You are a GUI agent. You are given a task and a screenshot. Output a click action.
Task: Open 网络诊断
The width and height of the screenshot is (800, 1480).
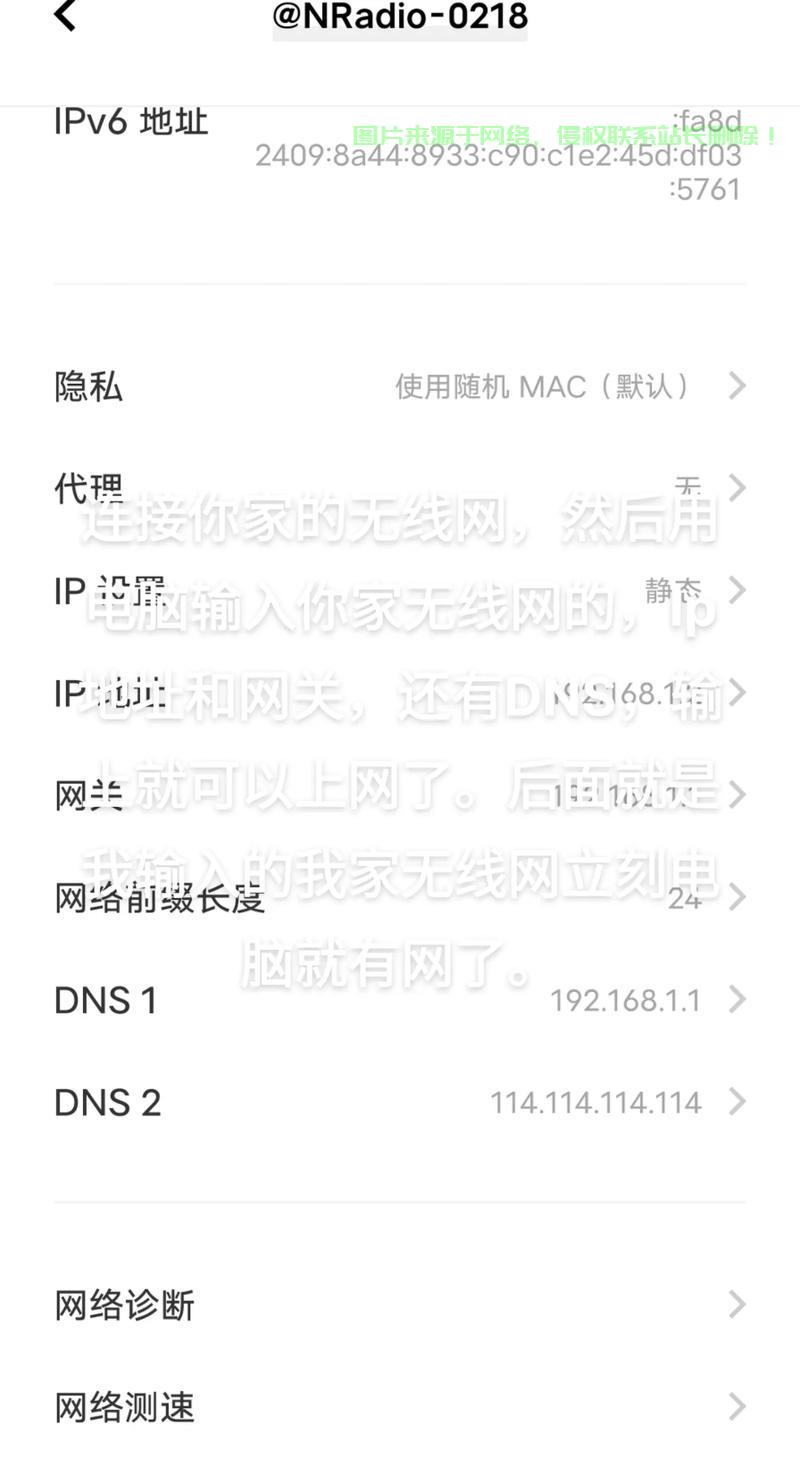[x=400, y=1305]
